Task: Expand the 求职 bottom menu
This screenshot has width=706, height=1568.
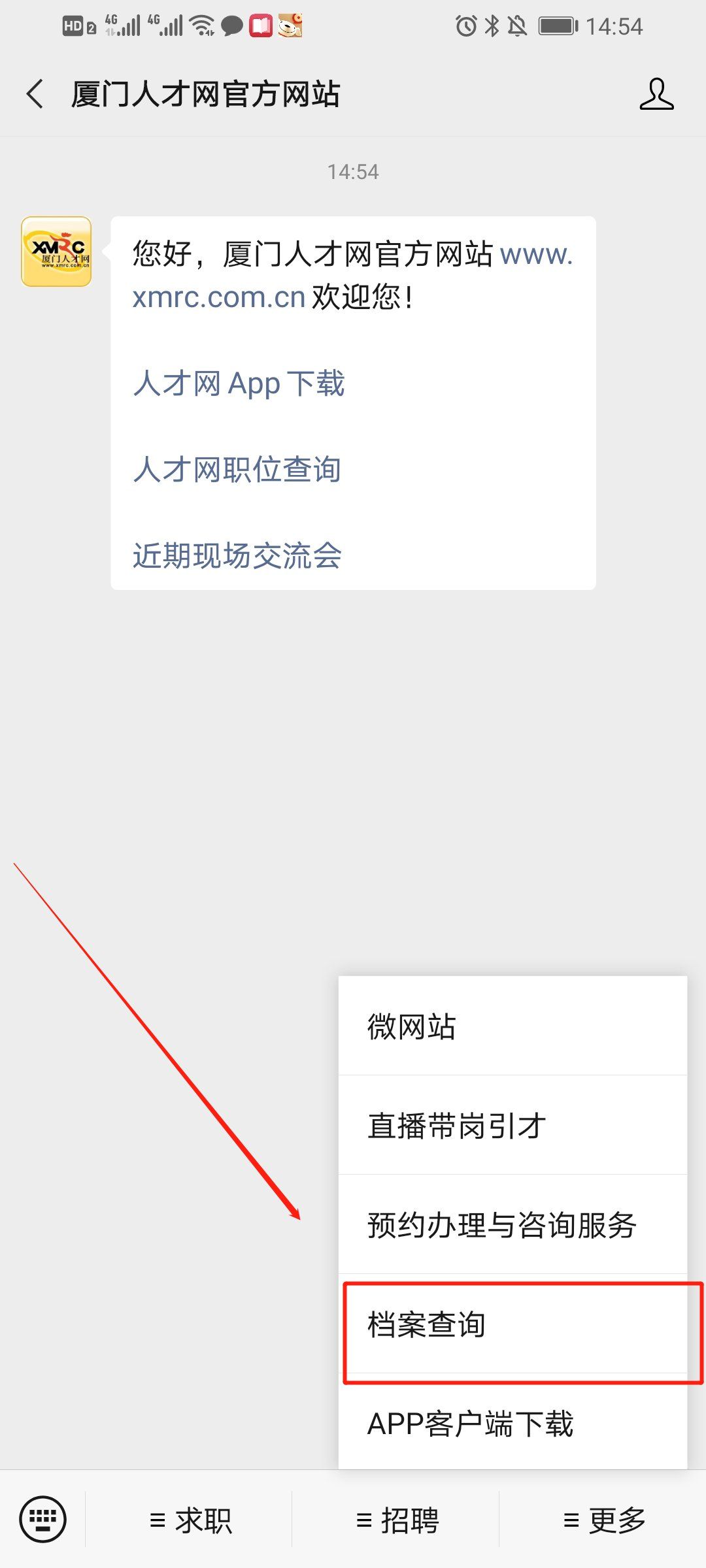Action: tap(190, 1520)
